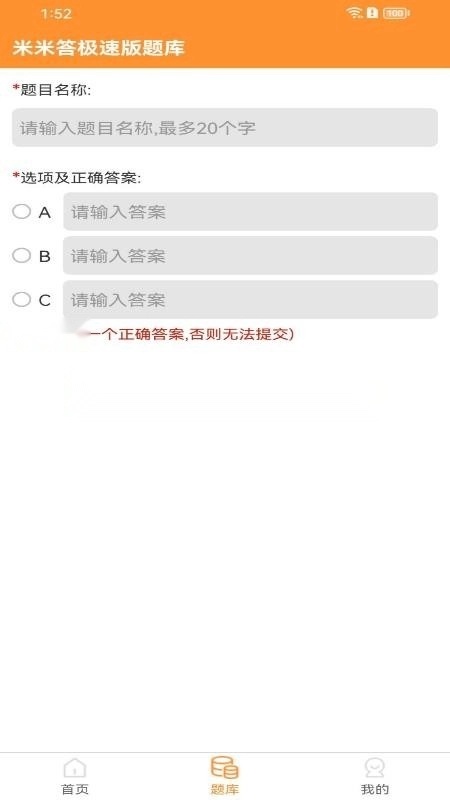The height and width of the screenshot is (800, 450).
Task: Focus the answer field for option A
Action: (250, 212)
